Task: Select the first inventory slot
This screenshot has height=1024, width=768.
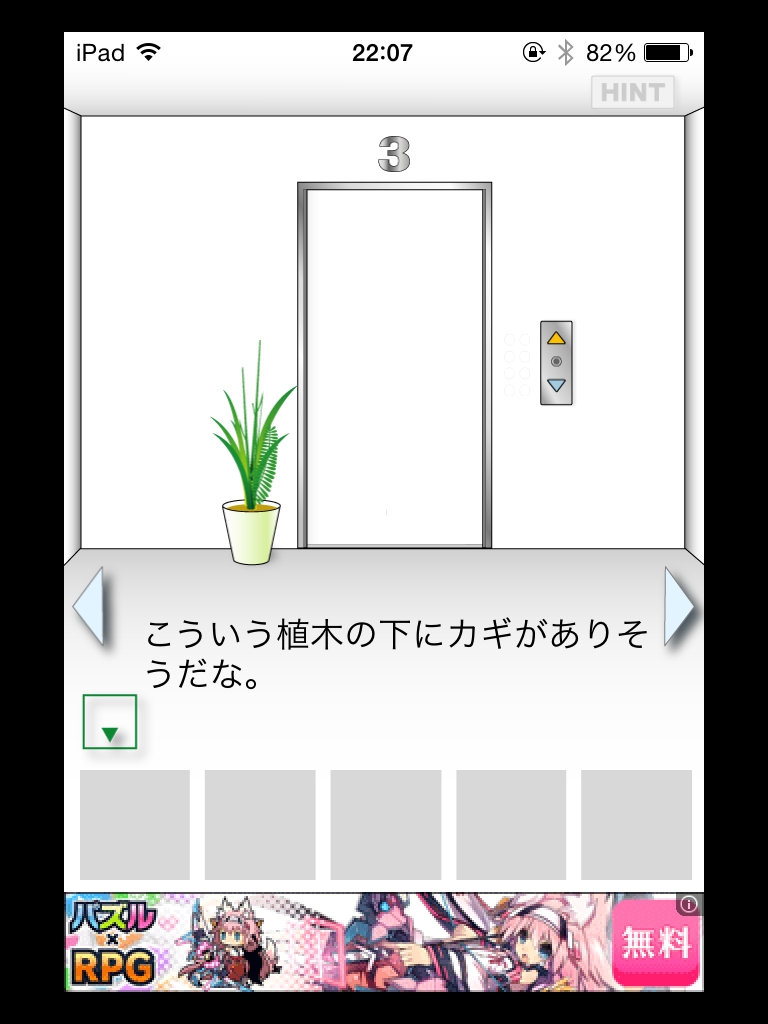Action: point(135,825)
